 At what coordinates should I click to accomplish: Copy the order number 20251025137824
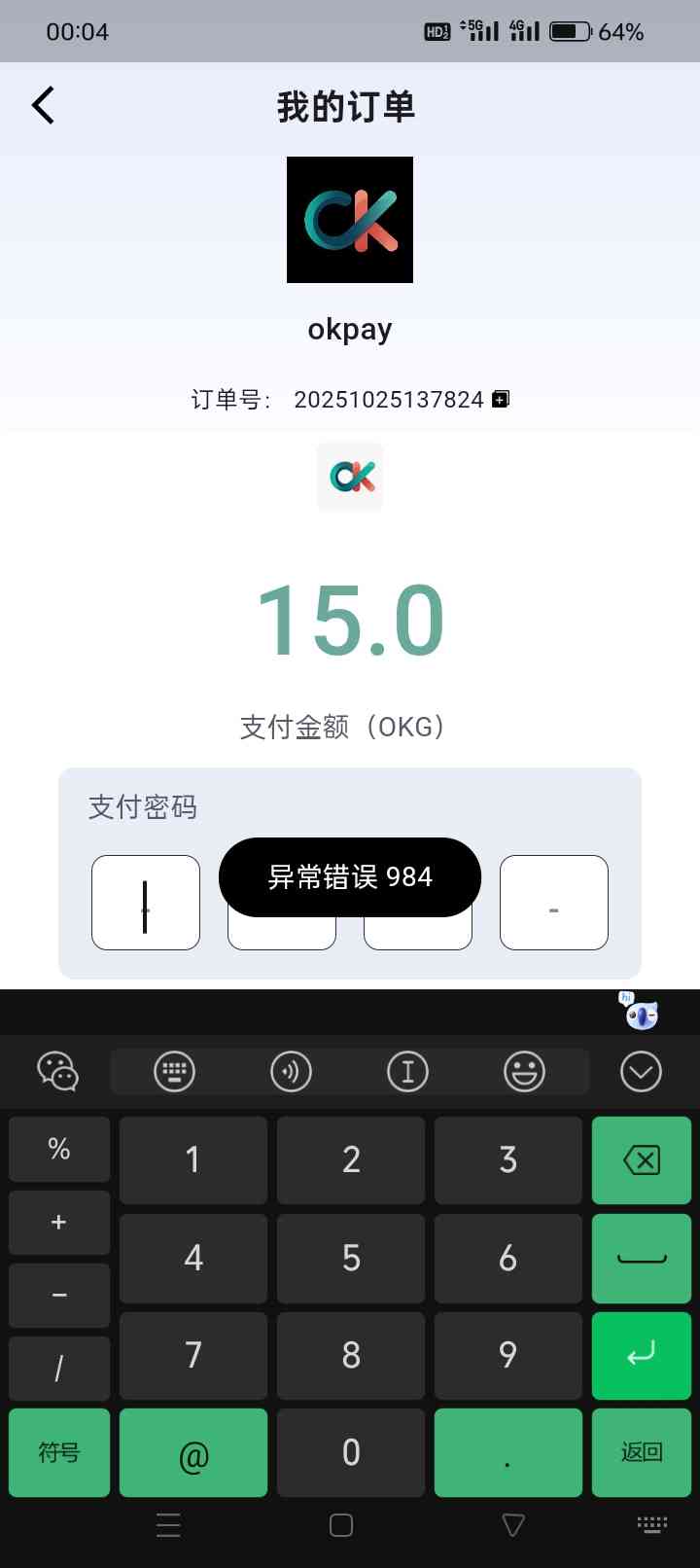pos(501,399)
